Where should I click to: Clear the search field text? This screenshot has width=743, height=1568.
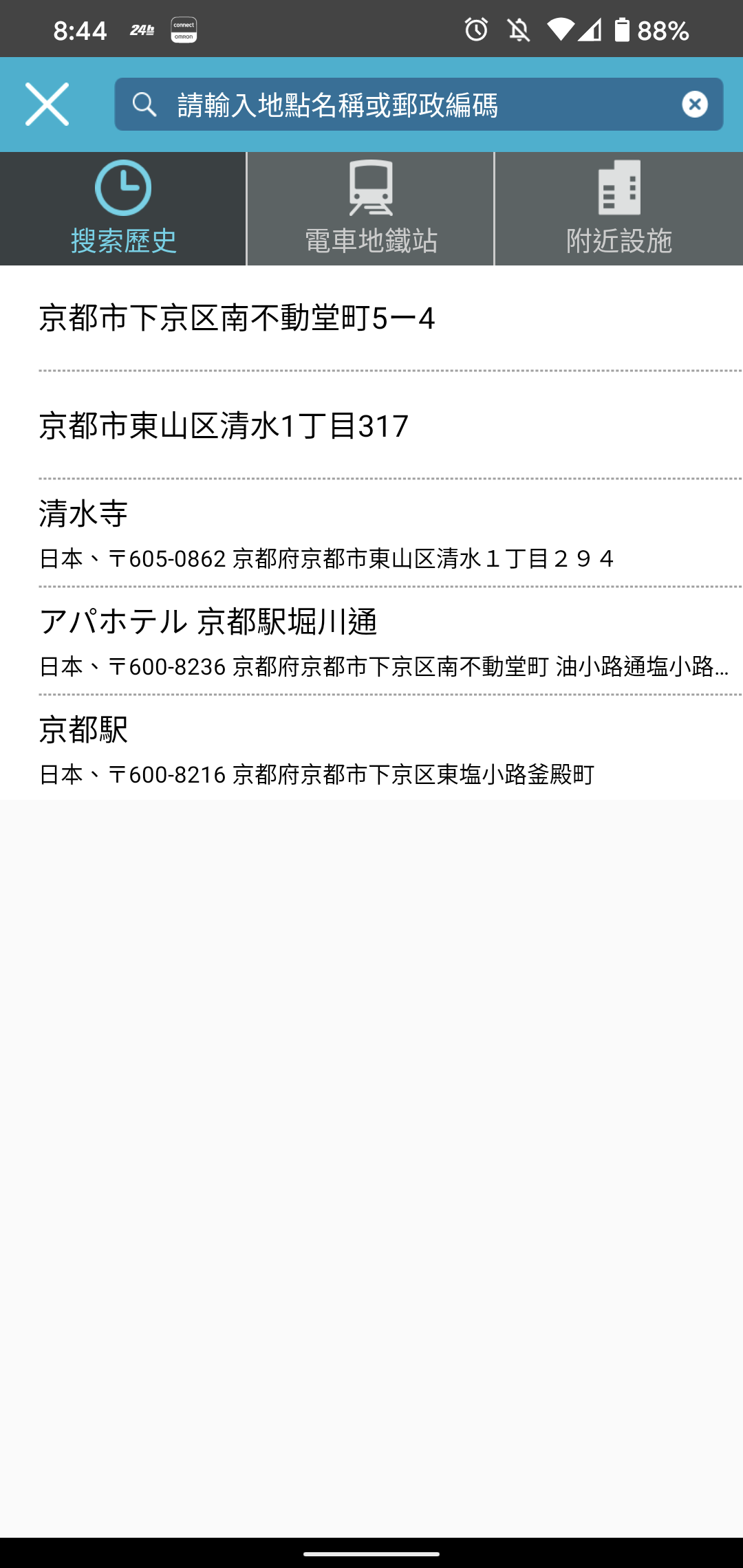tap(695, 105)
